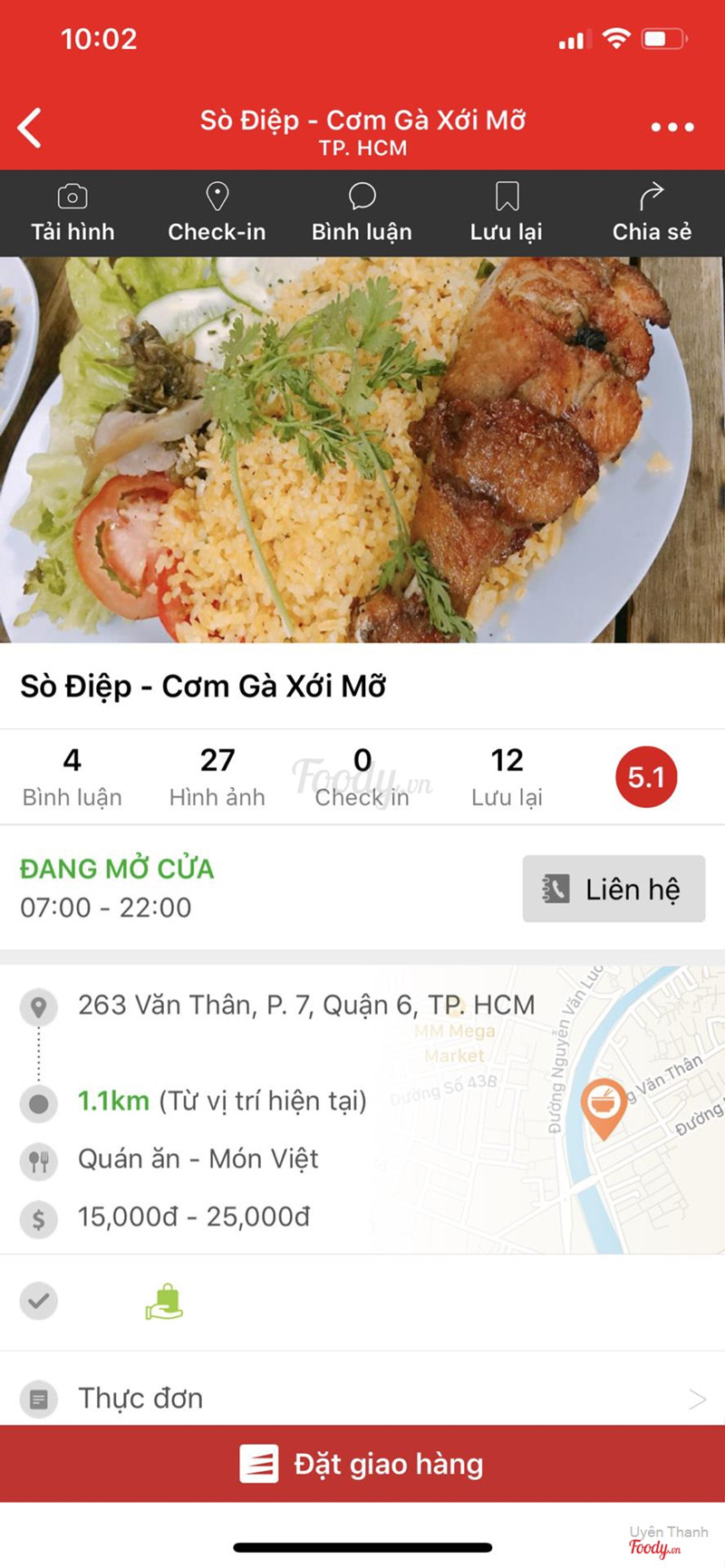Viewport: 725px width, 1568px height.
Task: Share the restaurant via Chia sẻ
Action: [x=652, y=214]
